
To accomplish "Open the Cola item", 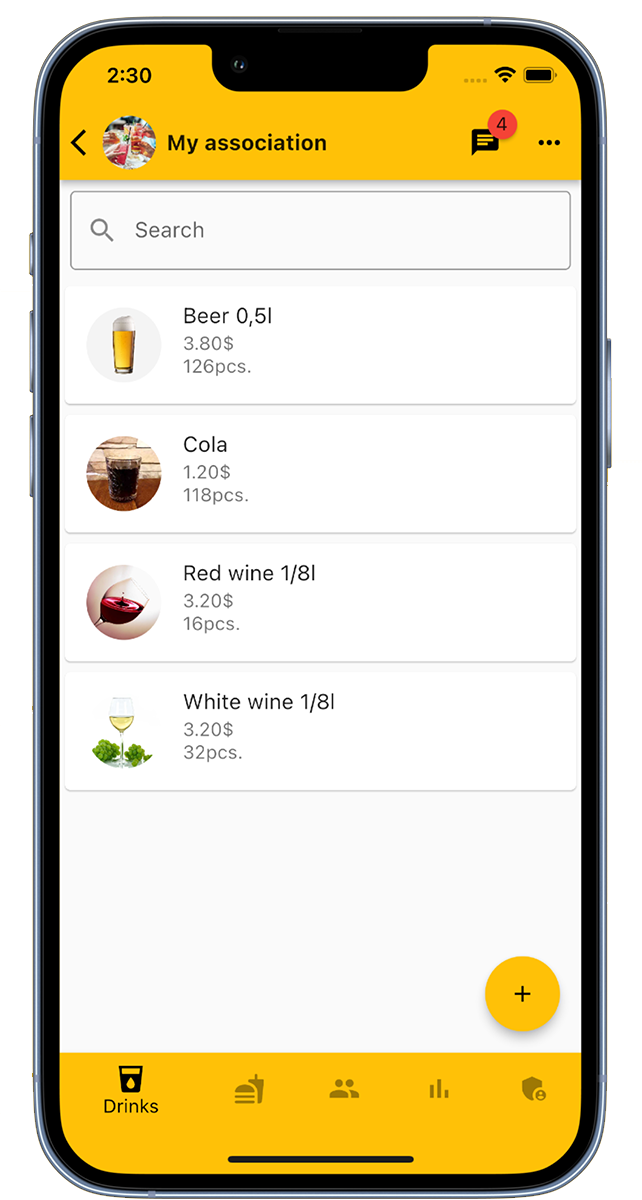I will coord(320,473).
